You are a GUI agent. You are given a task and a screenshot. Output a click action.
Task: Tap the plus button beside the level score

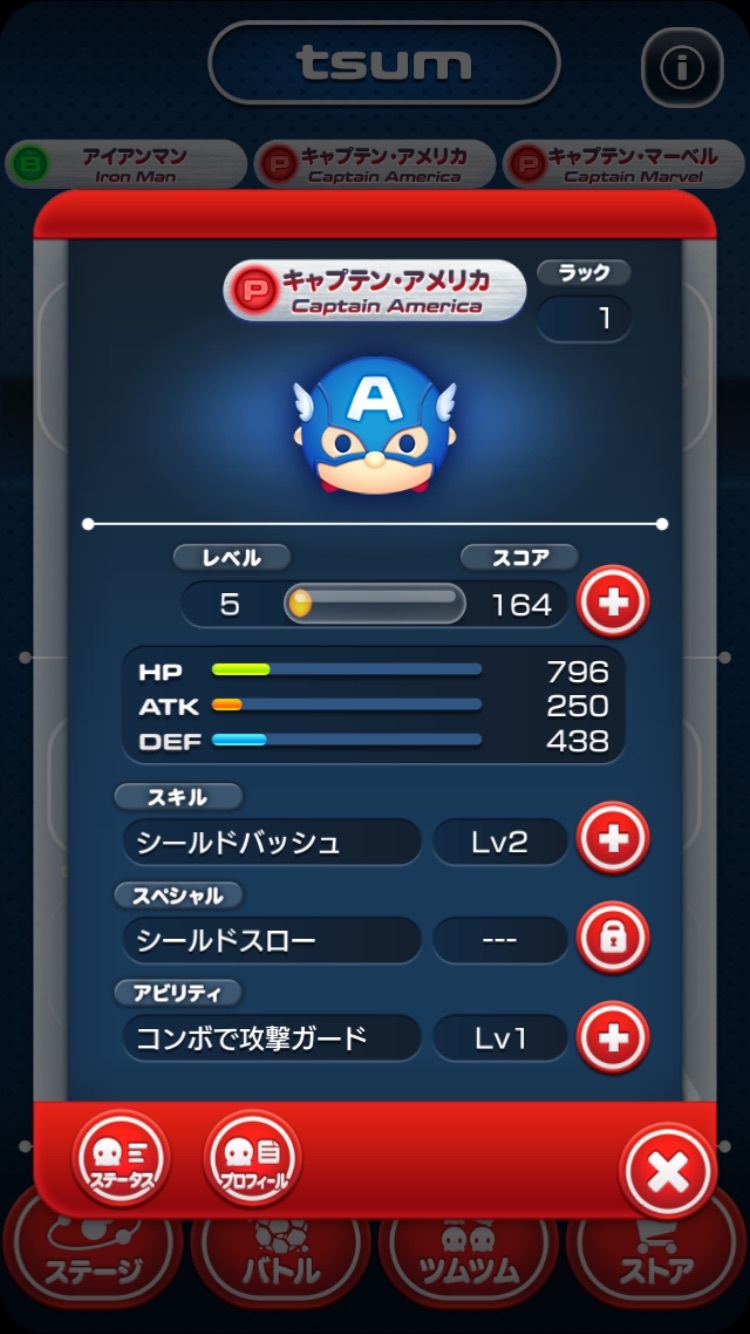[613, 602]
